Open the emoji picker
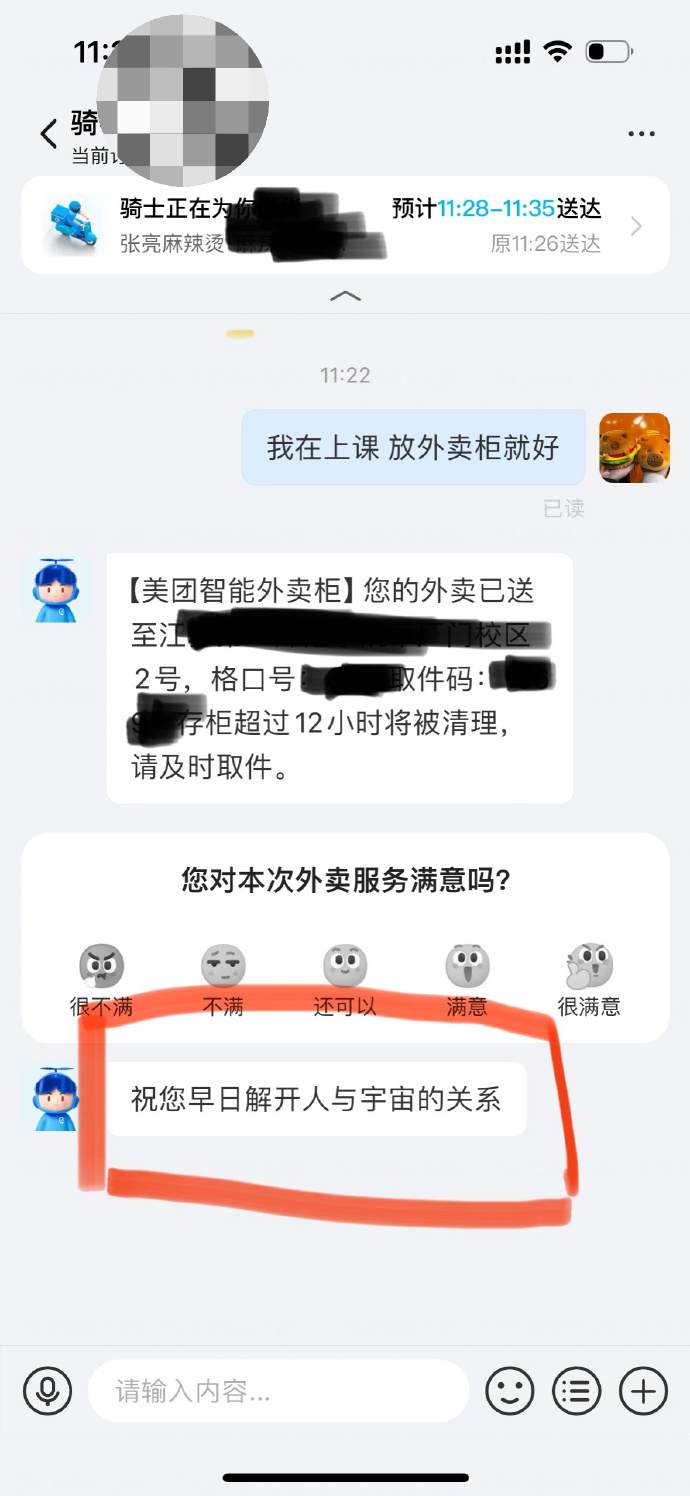The width and height of the screenshot is (690, 1496). [510, 1391]
